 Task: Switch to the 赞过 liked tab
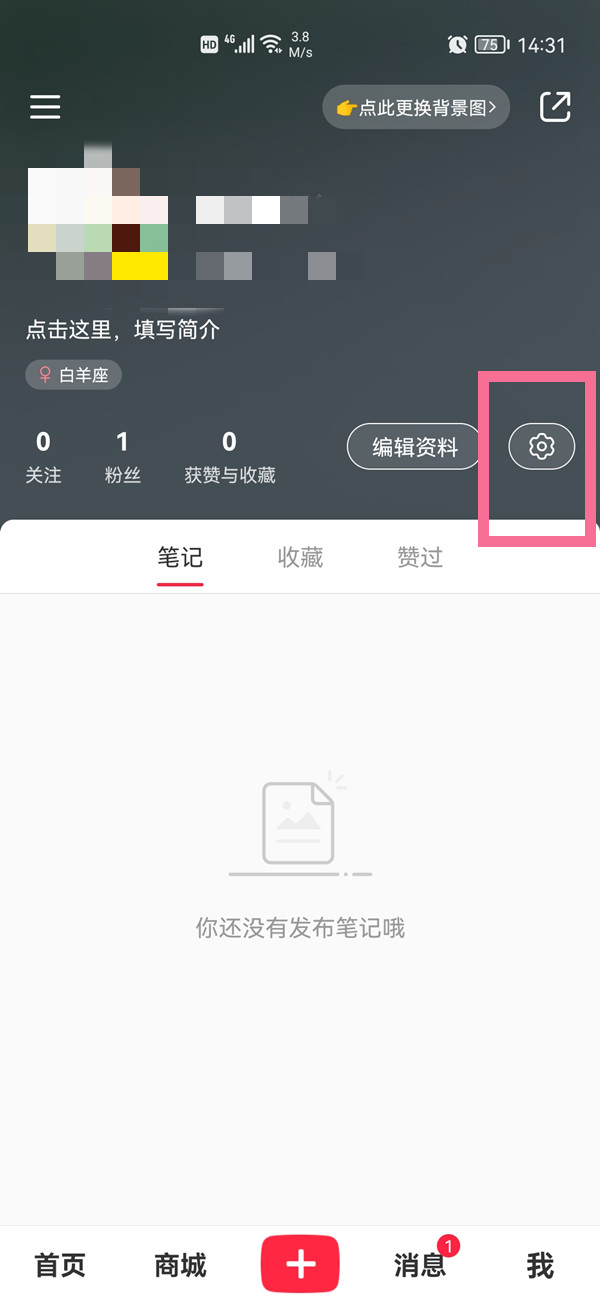tap(420, 557)
